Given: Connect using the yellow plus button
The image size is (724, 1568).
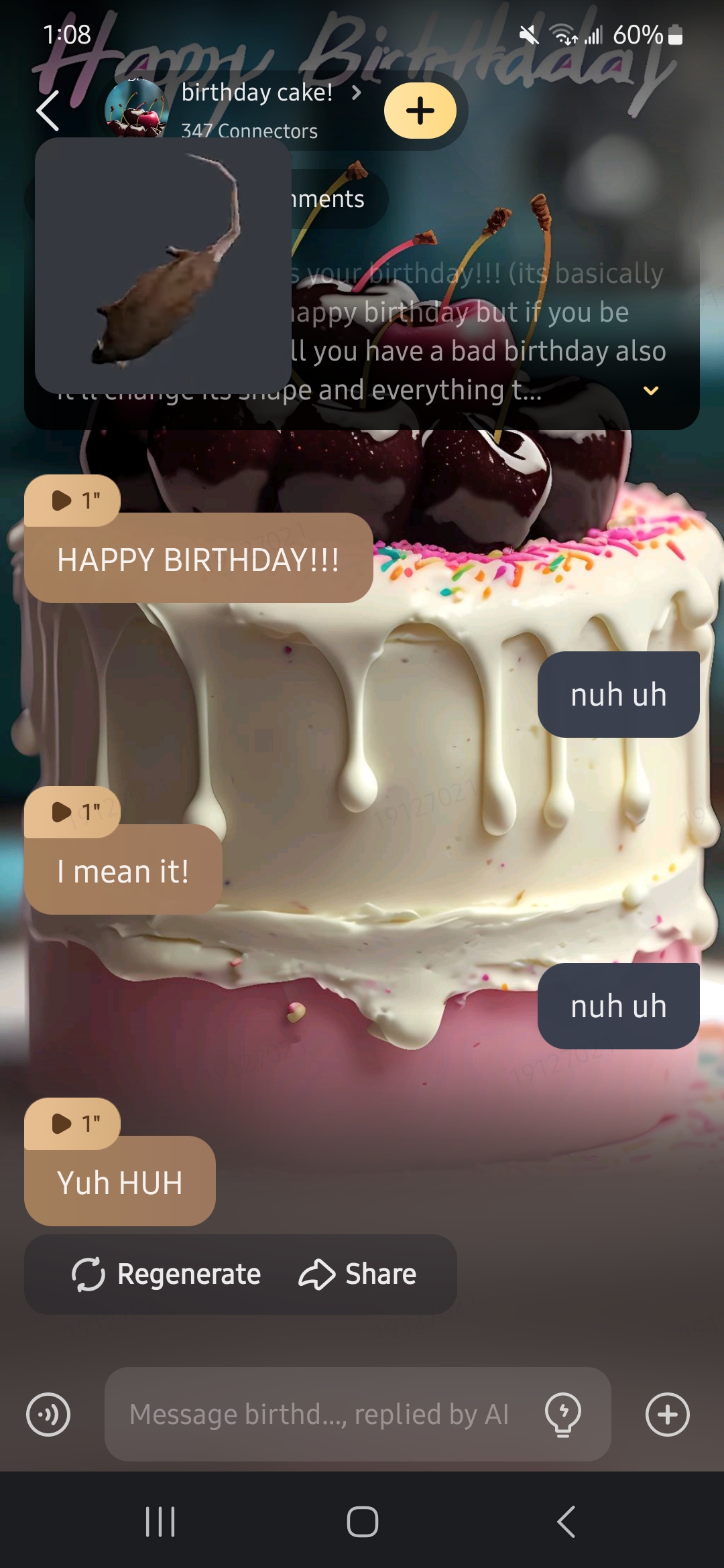Looking at the screenshot, I should pos(420,111).
